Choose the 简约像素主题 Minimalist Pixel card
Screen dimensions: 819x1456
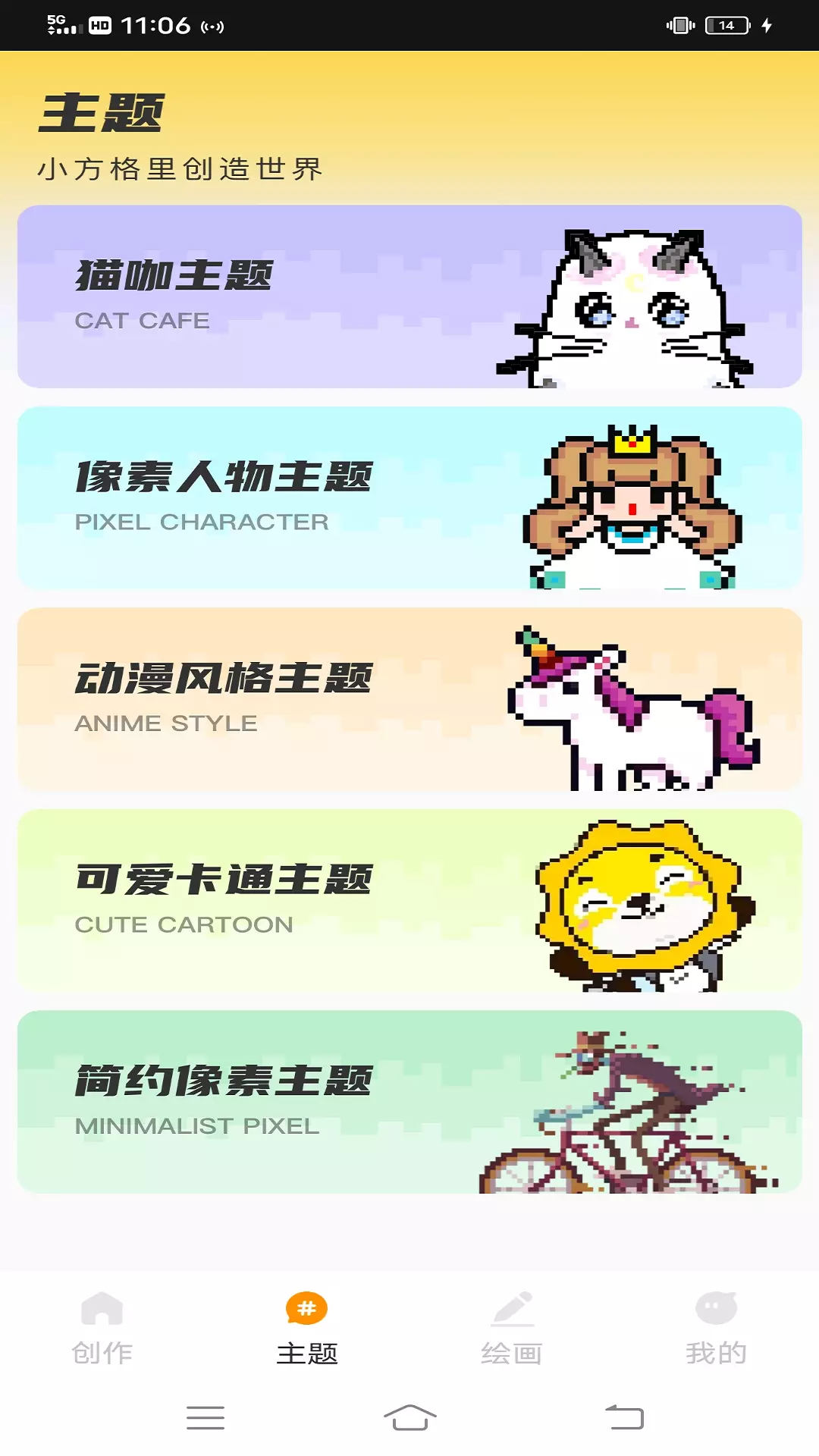pos(409,1102)
